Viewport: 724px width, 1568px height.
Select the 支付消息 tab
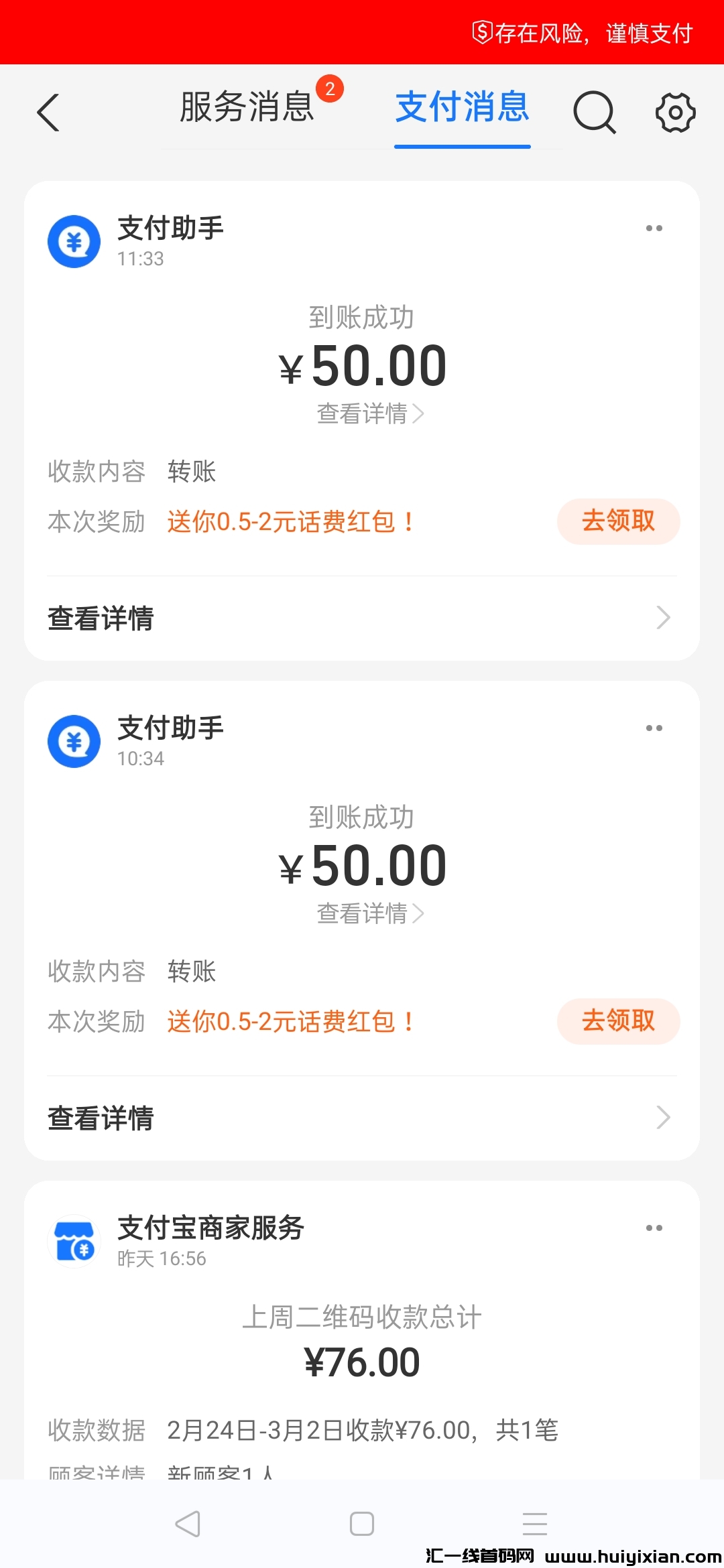point(463,107)
